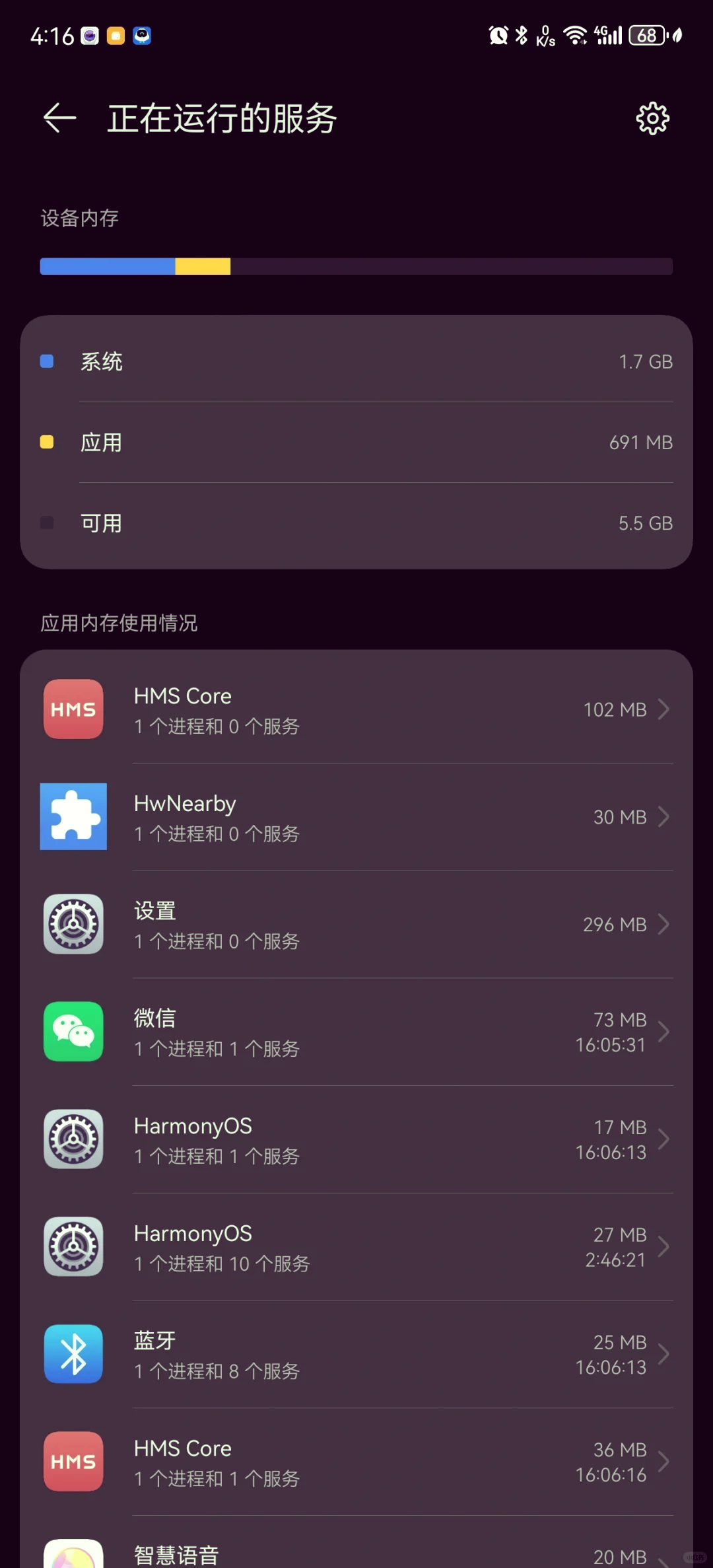This screenshot has width=713, height=1568.
Task: Select the 微信 WeChat icon
Action: (x=73, y=1032)
